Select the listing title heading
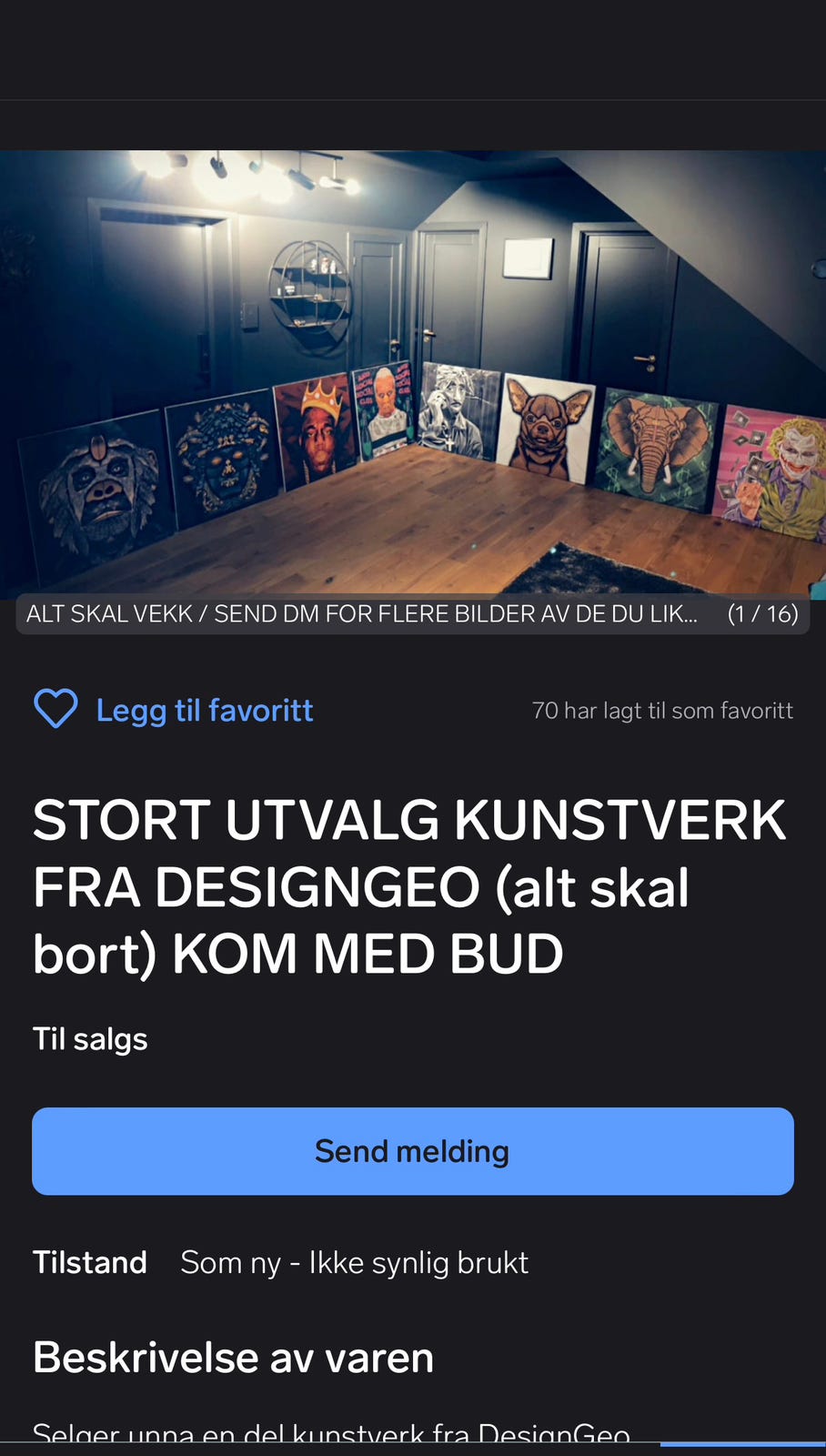826x1456 pixels. (408, 885)
